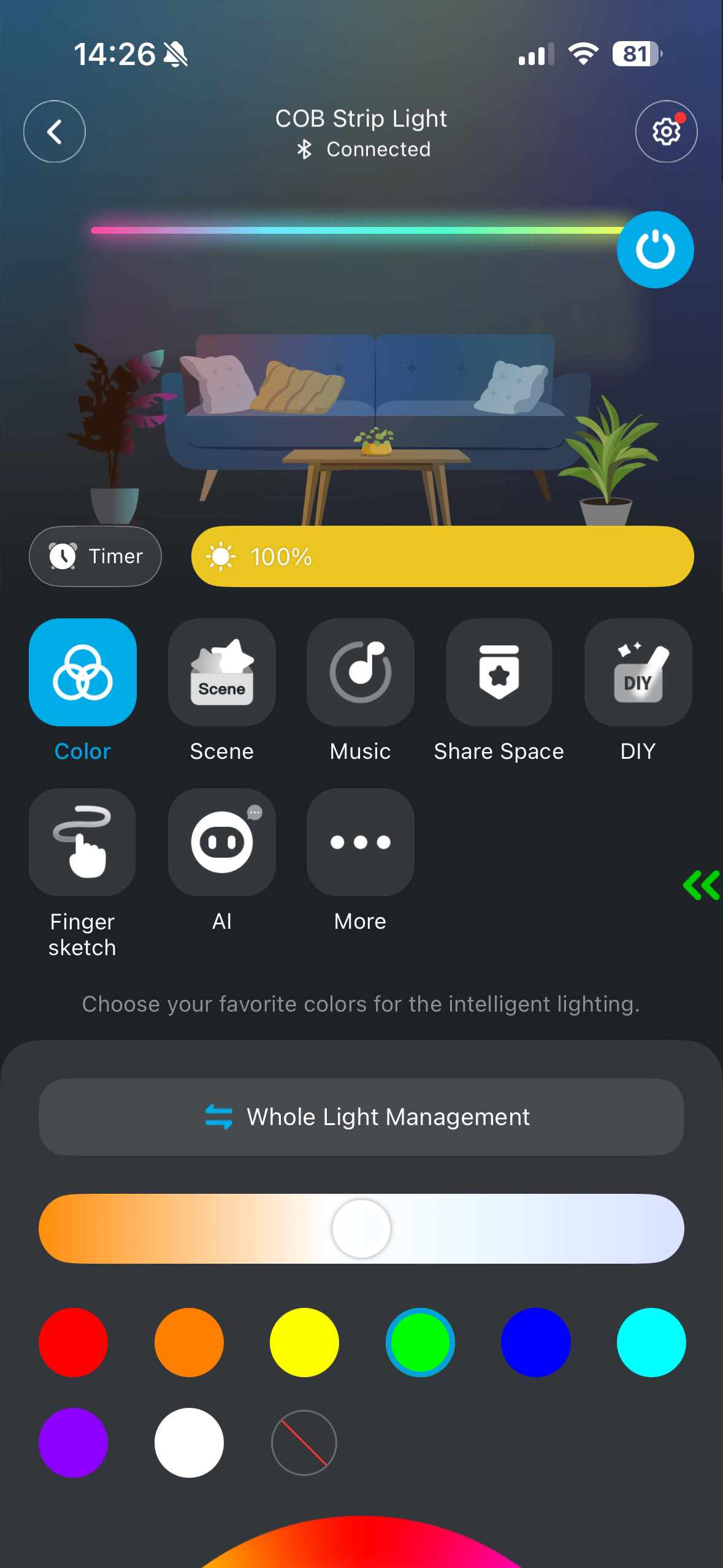Screen dimensions: 723x1568
Task: Switch to Music mode
Action: click(x=360, y=672)
